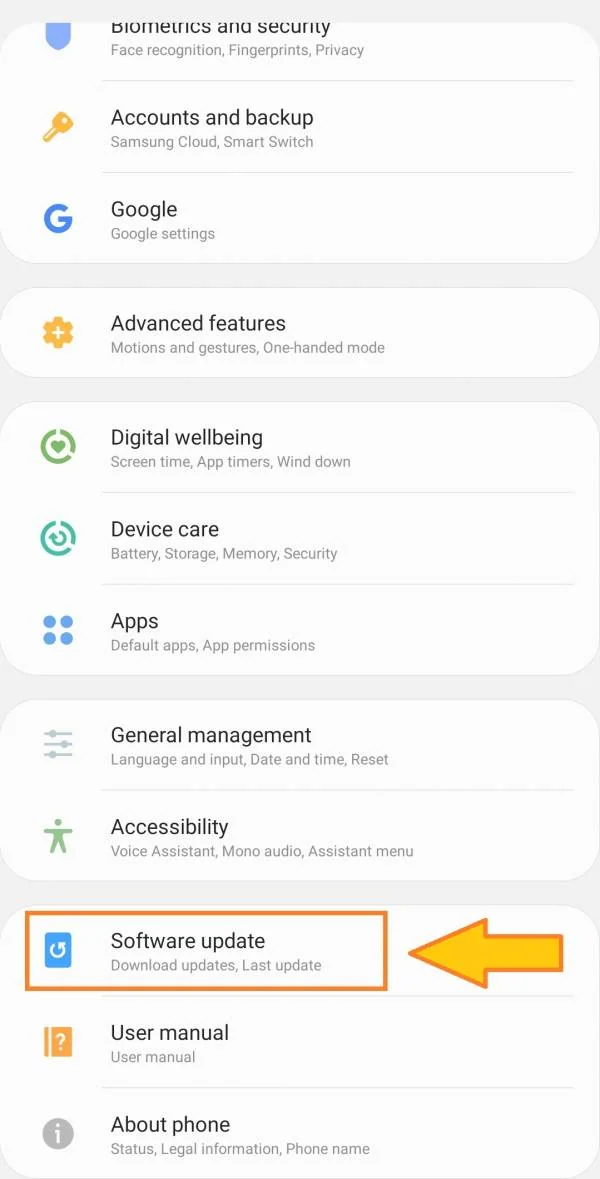This screenshot has width=600, height=1179.
Task: View About phone details
Action: [239, 1135]
